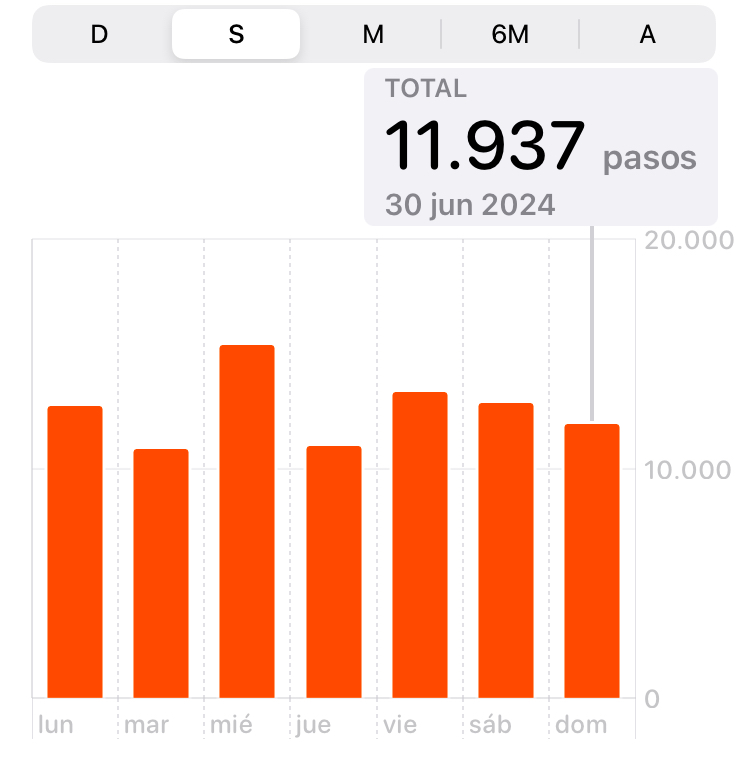Image resolution: width=750 pixels, height=776 pixels.
Task: Show the M monthly view
Action: pyautogui.click(x=373, y=34)
